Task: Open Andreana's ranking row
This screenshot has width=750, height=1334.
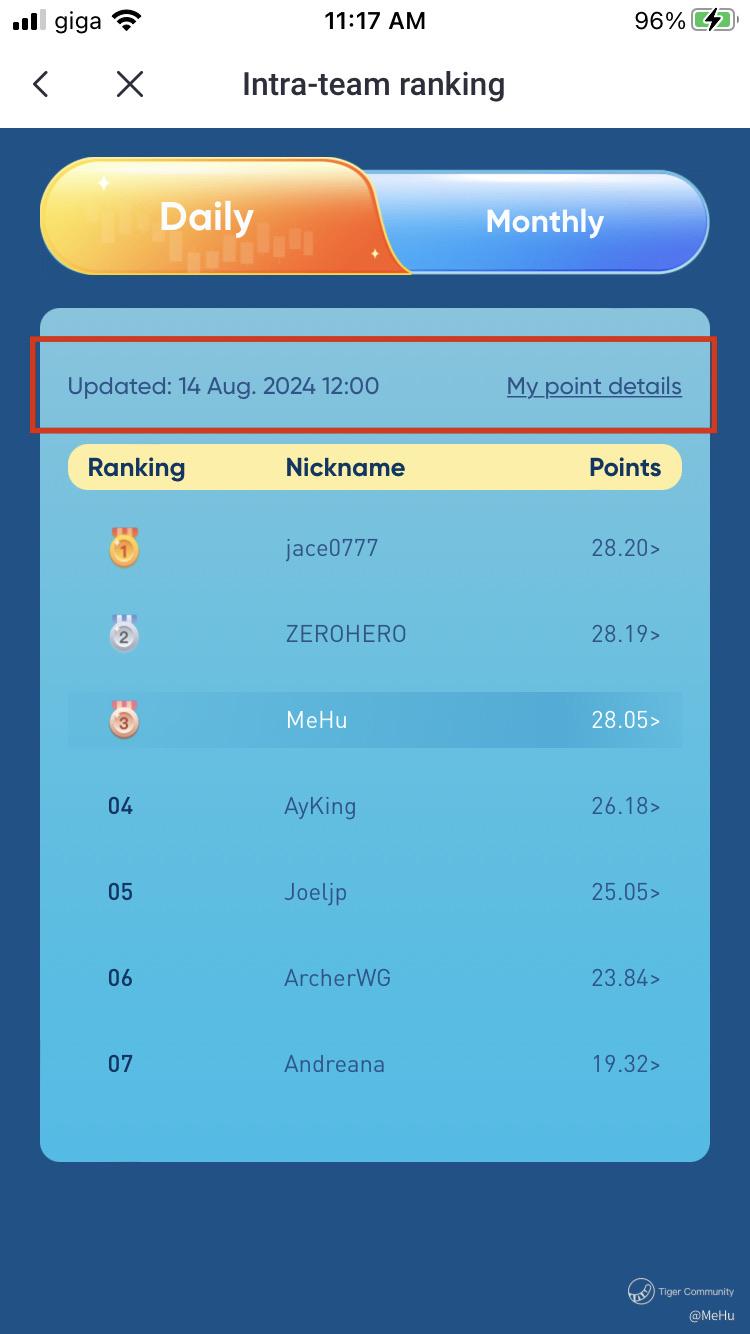Action: (x=375, y=1064)
